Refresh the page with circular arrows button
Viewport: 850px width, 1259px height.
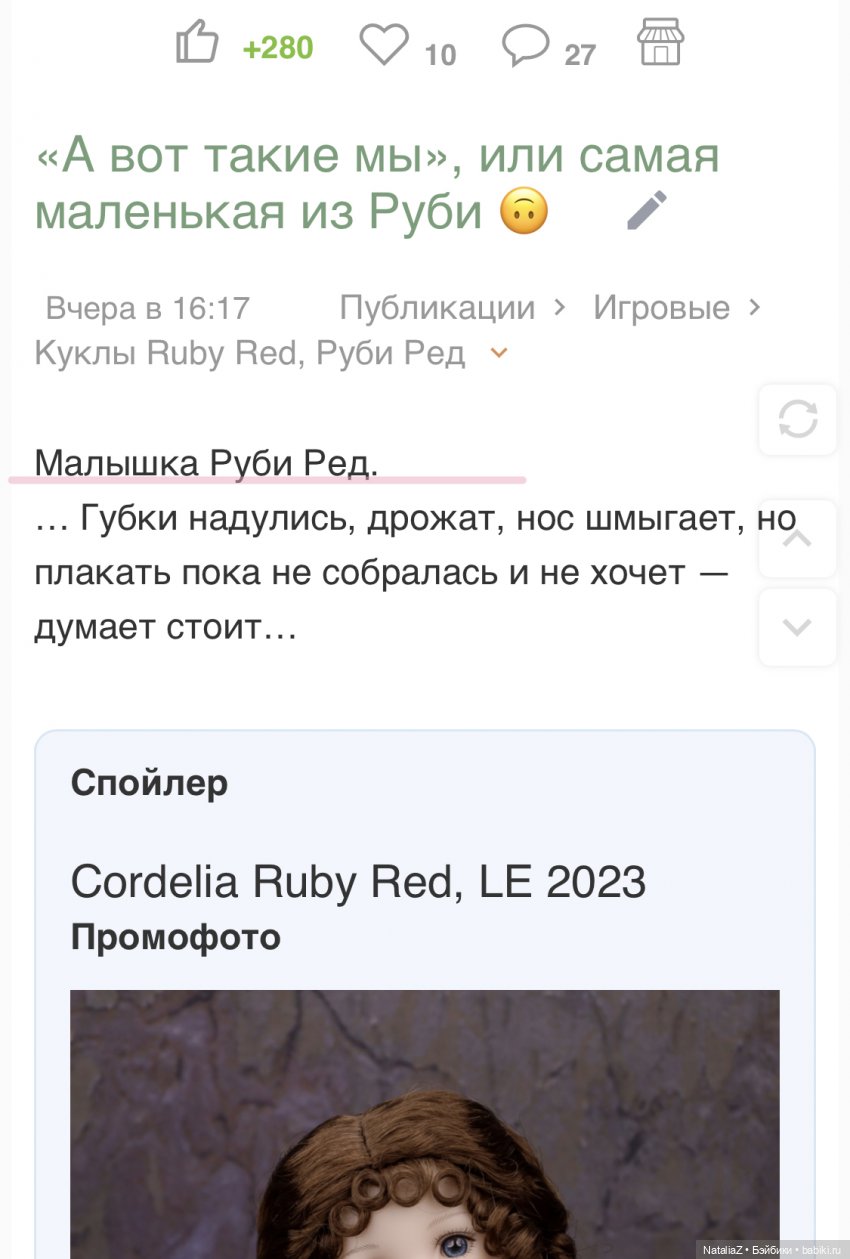click(797, 419)
